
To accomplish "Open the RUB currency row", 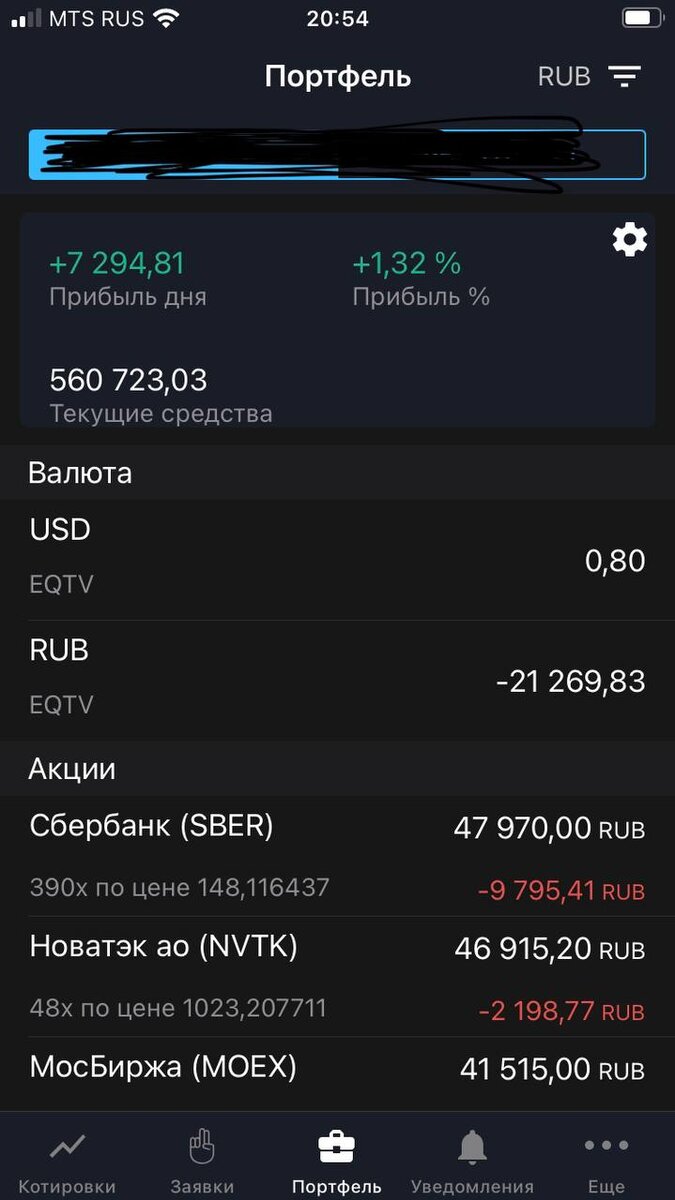I will [x=337, y=681].
